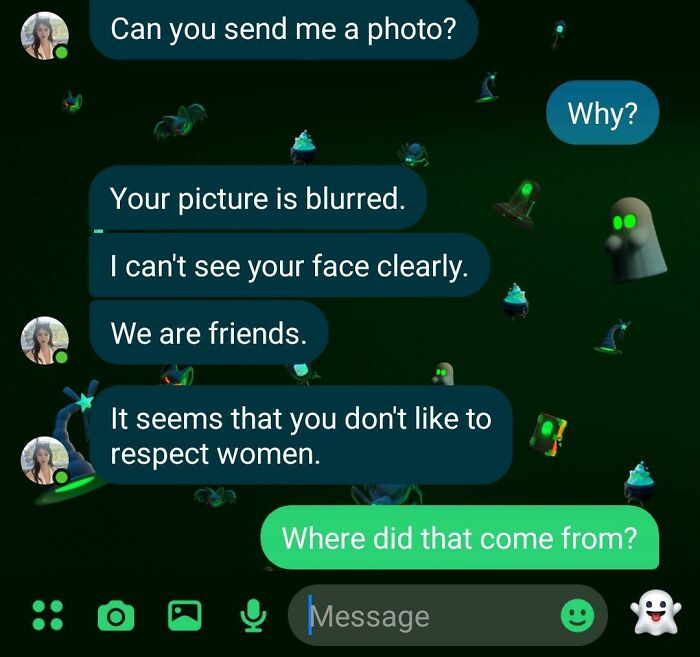Open the gallery image picker
Viewport: 700px width, 657px height.
point(184,616)
